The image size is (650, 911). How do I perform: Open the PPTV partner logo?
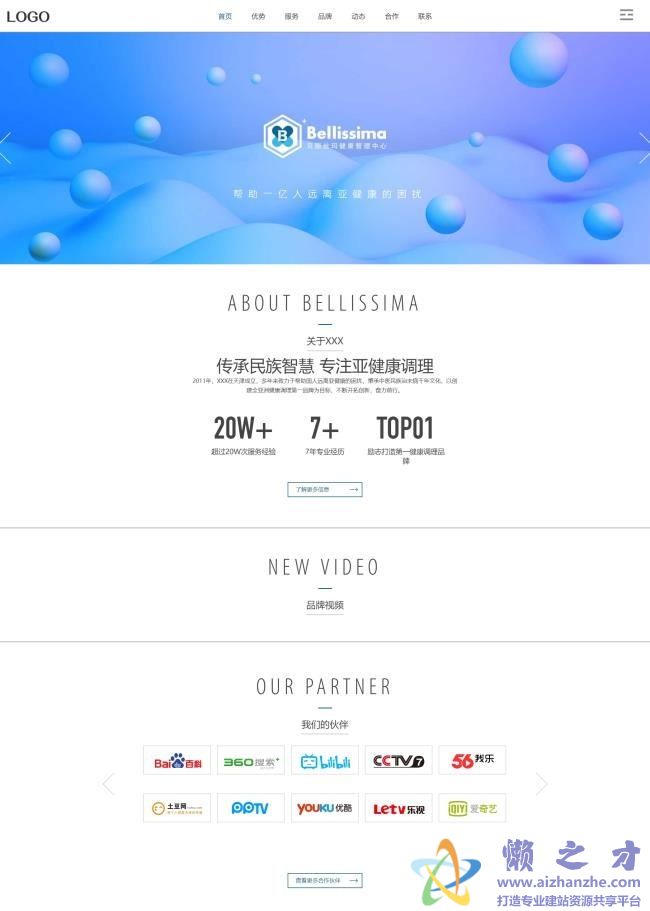tap(251, 808)
